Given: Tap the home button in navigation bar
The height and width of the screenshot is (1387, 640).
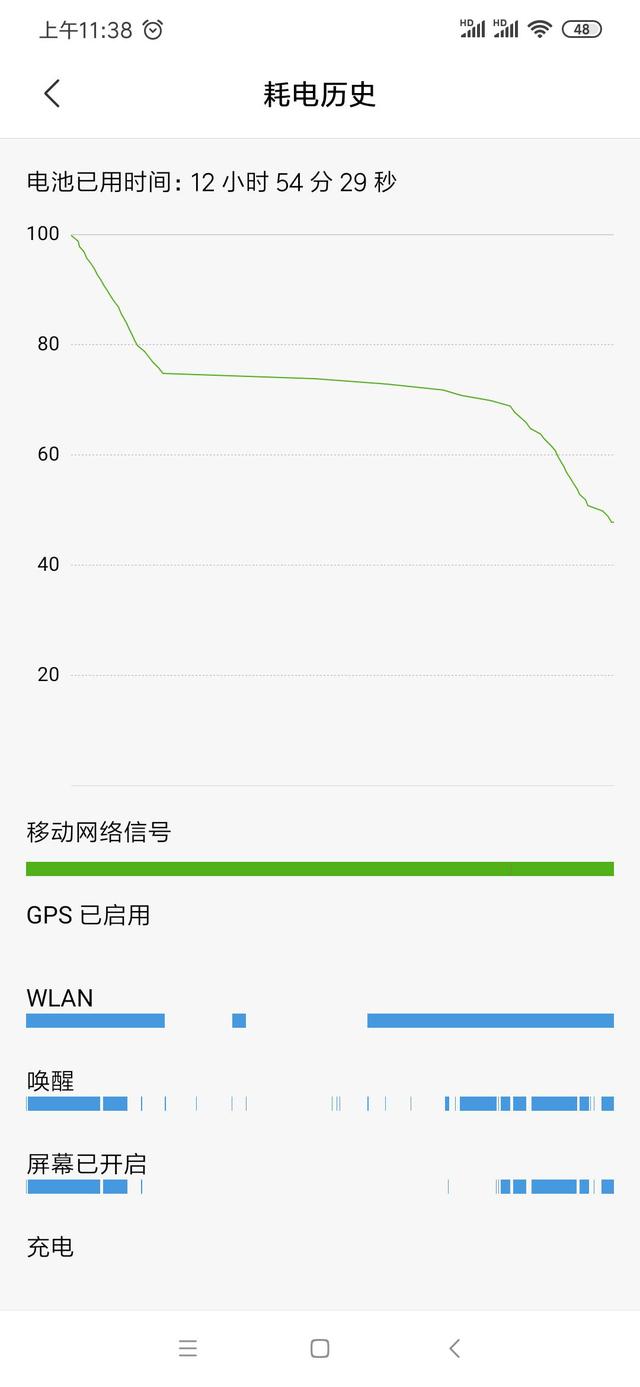Looking at the screenshot, I should click(x=320, y=1348).
